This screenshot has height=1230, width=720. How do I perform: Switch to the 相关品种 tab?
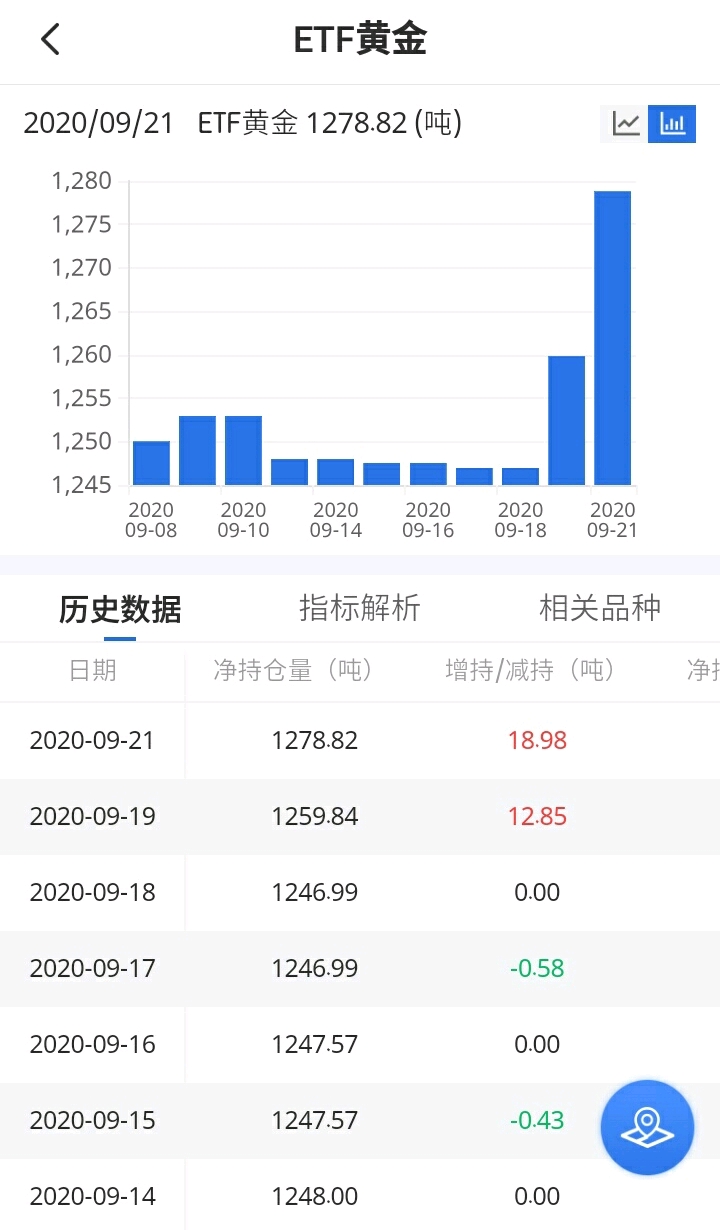coord(600,608)
